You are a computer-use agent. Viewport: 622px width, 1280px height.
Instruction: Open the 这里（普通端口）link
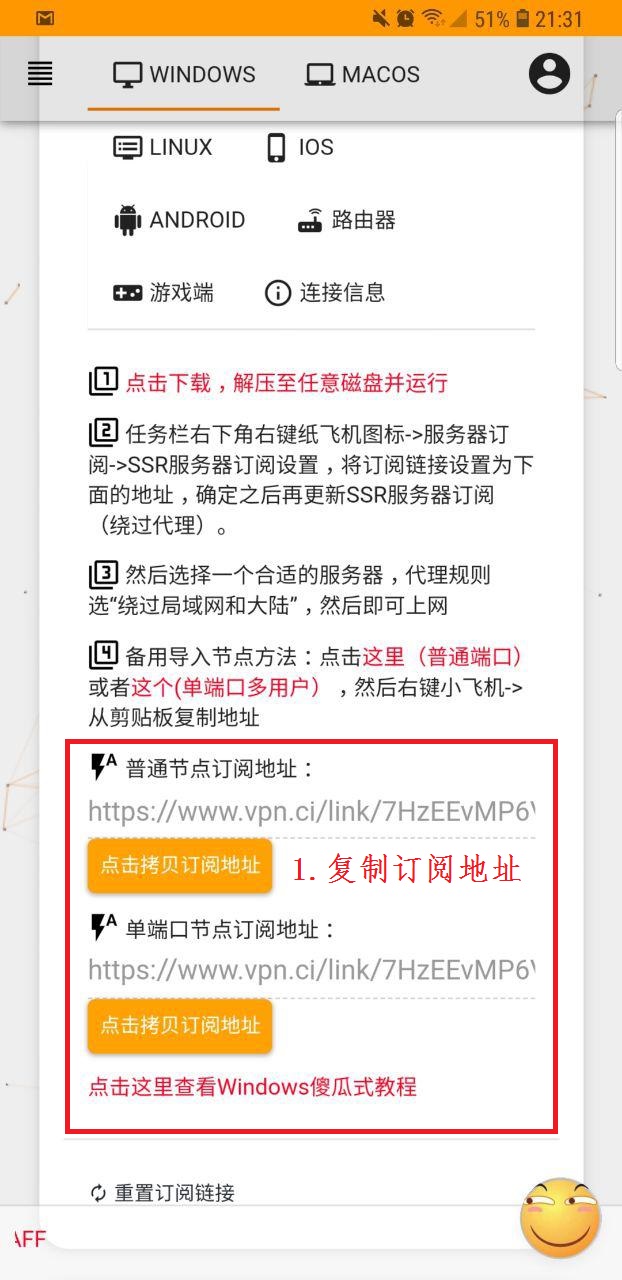pyautogui.click(x=442, y=657)
